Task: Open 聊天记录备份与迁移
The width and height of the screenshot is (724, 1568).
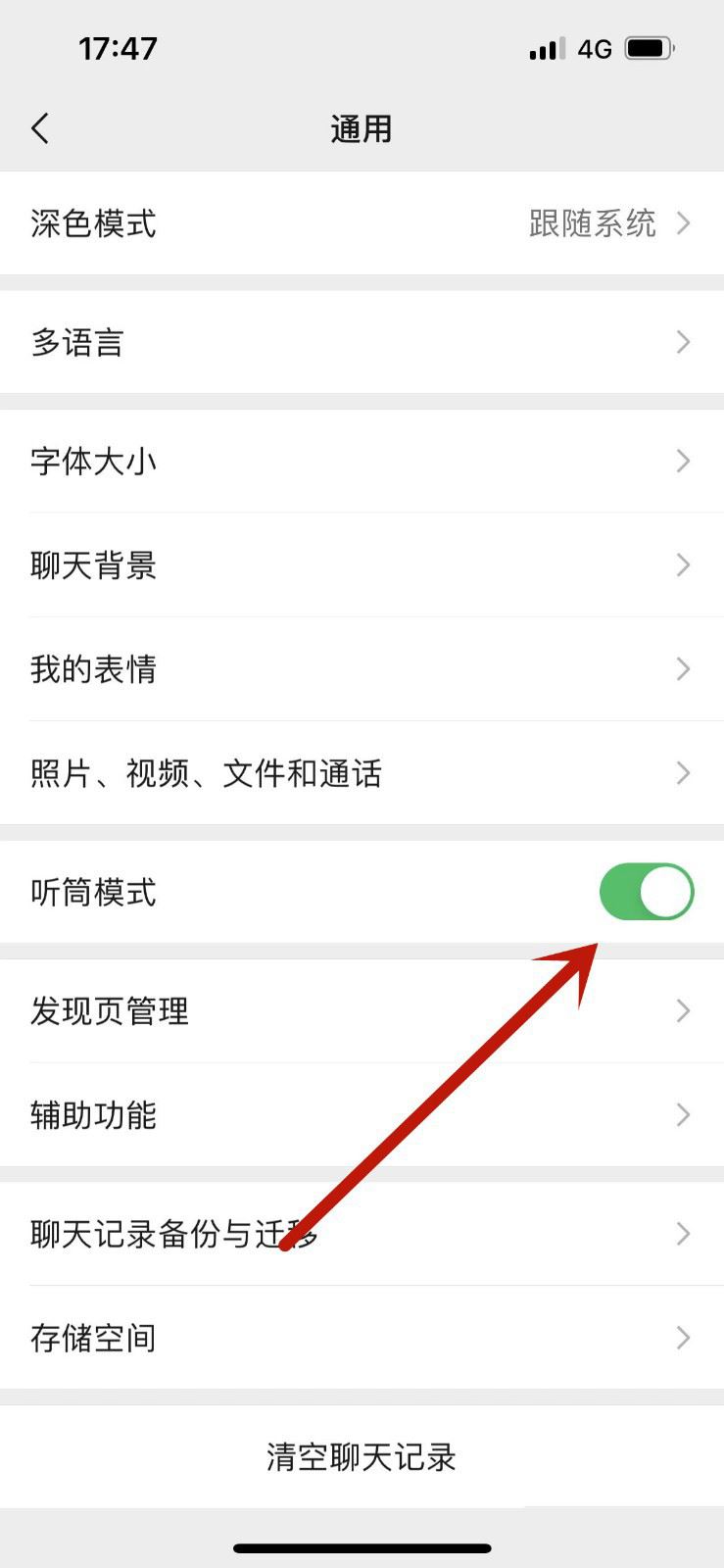Action: pos(362,1234)
